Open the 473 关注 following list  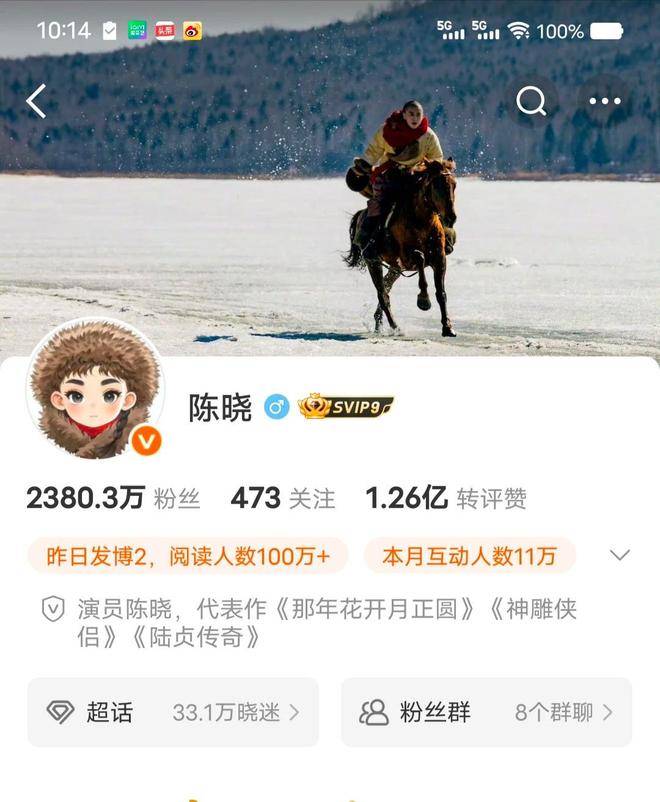(x=283, y=498)
